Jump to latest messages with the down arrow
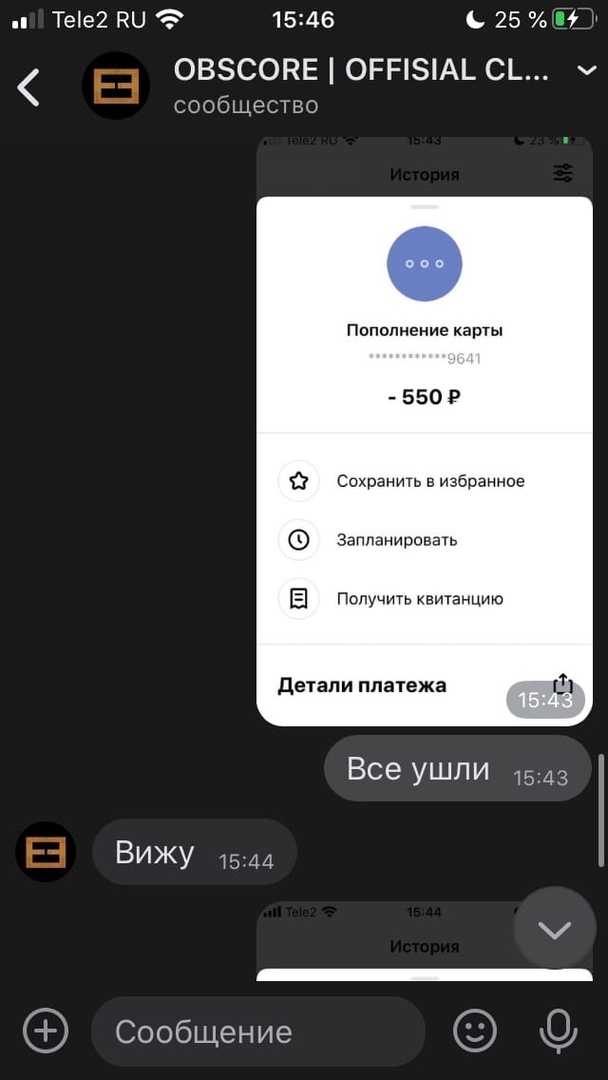 [x=554, y=929]
